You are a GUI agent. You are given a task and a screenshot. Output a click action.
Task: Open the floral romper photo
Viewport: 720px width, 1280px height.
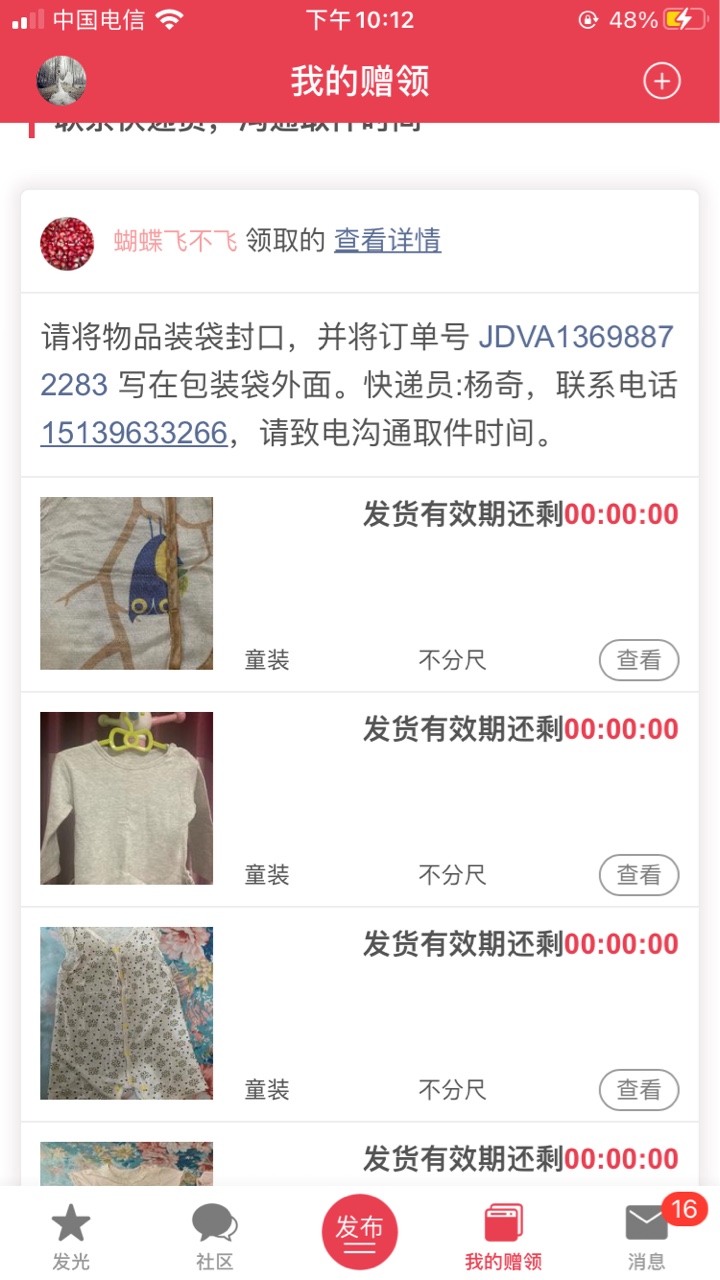(x=127, y=1013)
